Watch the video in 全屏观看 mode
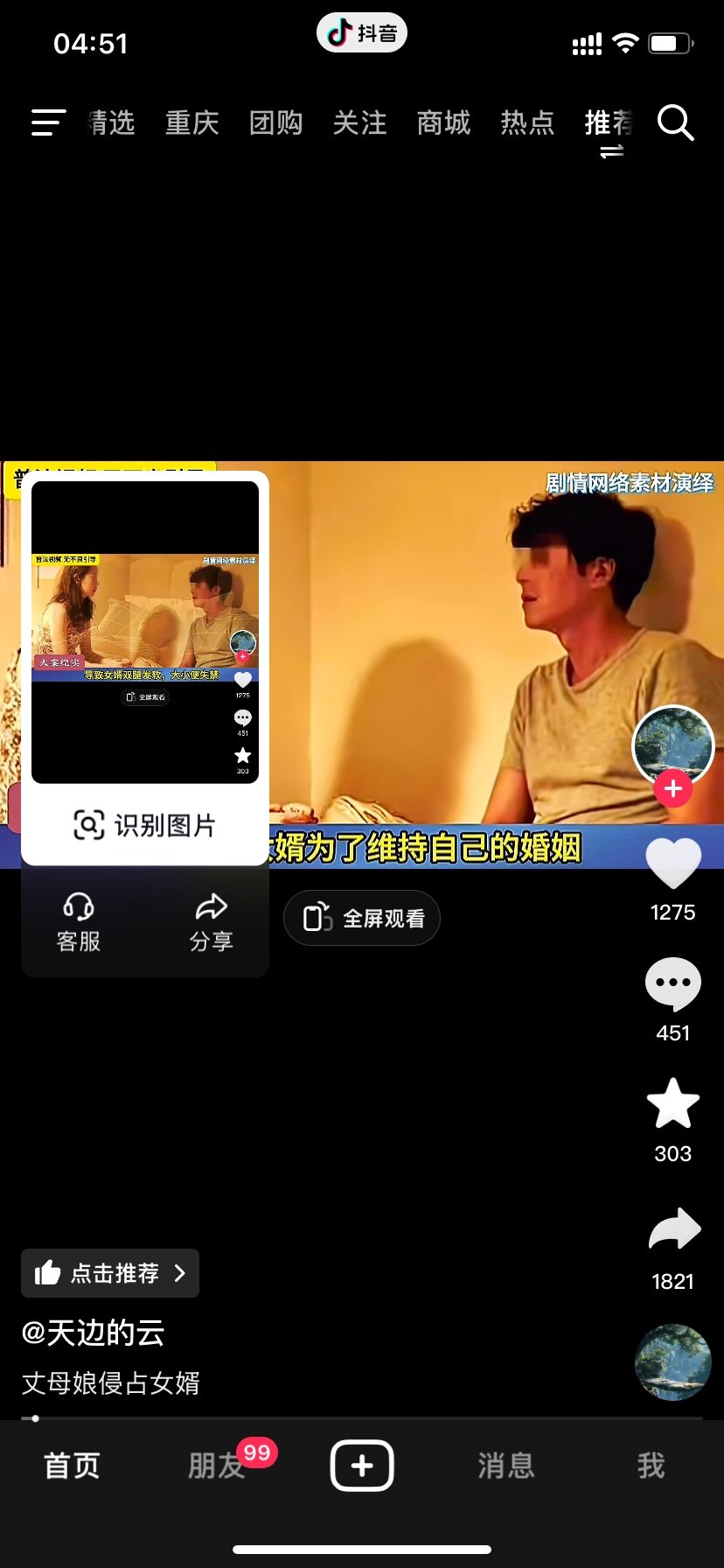Screen dimensions: 724x1568 (x=362, y=918)
